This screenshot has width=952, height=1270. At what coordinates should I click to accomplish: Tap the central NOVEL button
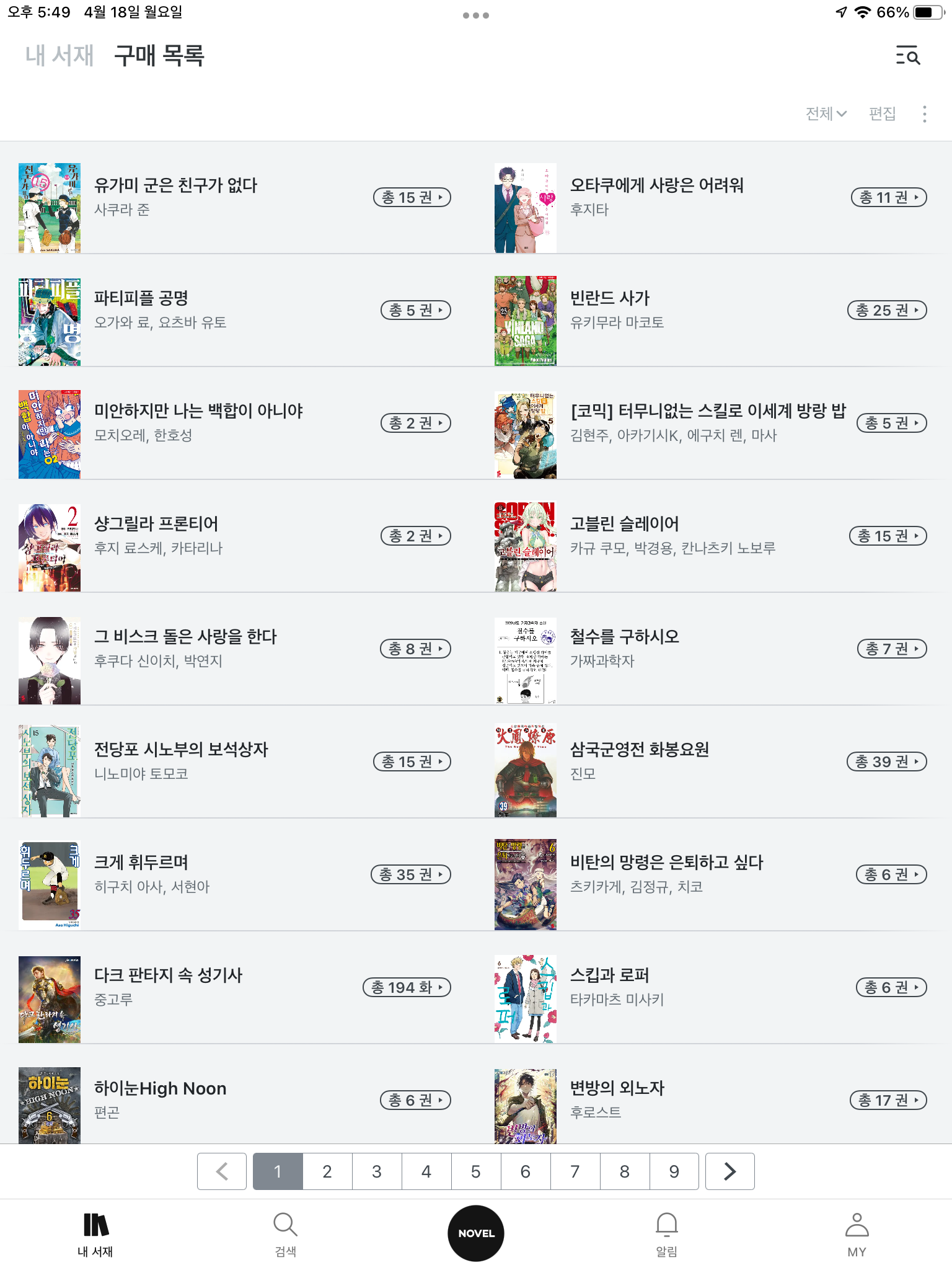(476, 1233)
